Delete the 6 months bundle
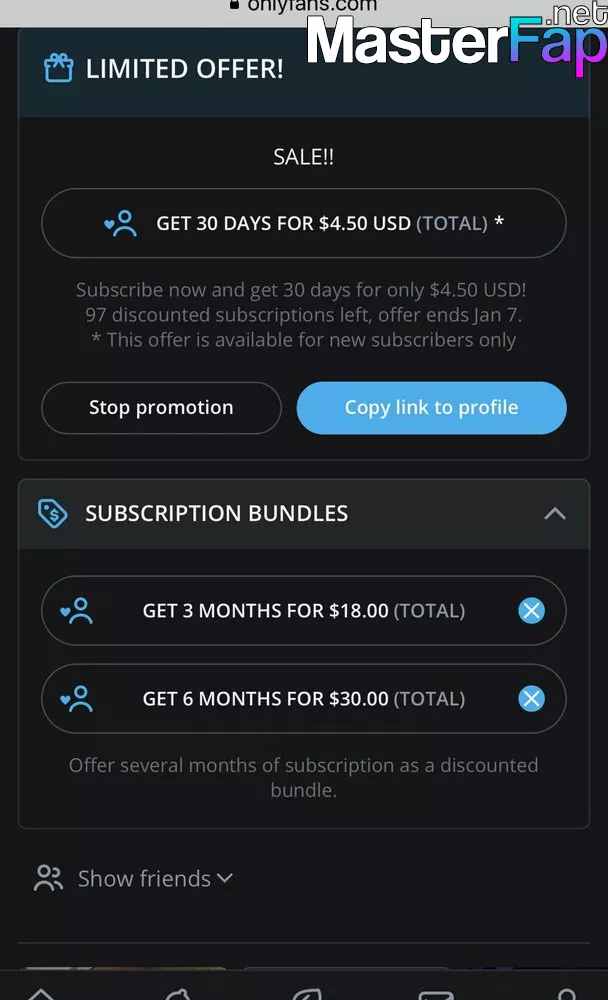This screenshot has height=1000, width=608. pyautogui.click(x=532, y=699)
